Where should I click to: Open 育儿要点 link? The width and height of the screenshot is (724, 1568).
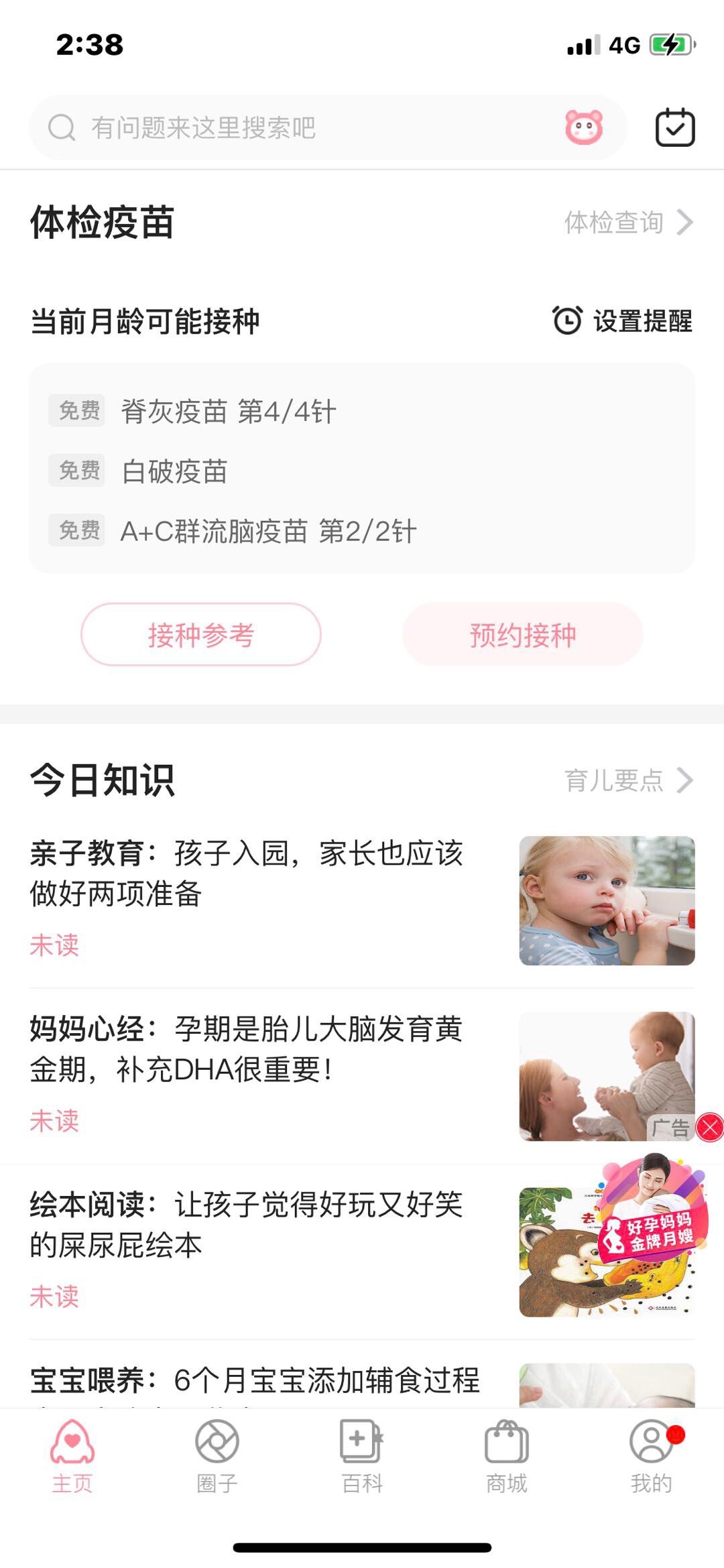tap(627, 780)
